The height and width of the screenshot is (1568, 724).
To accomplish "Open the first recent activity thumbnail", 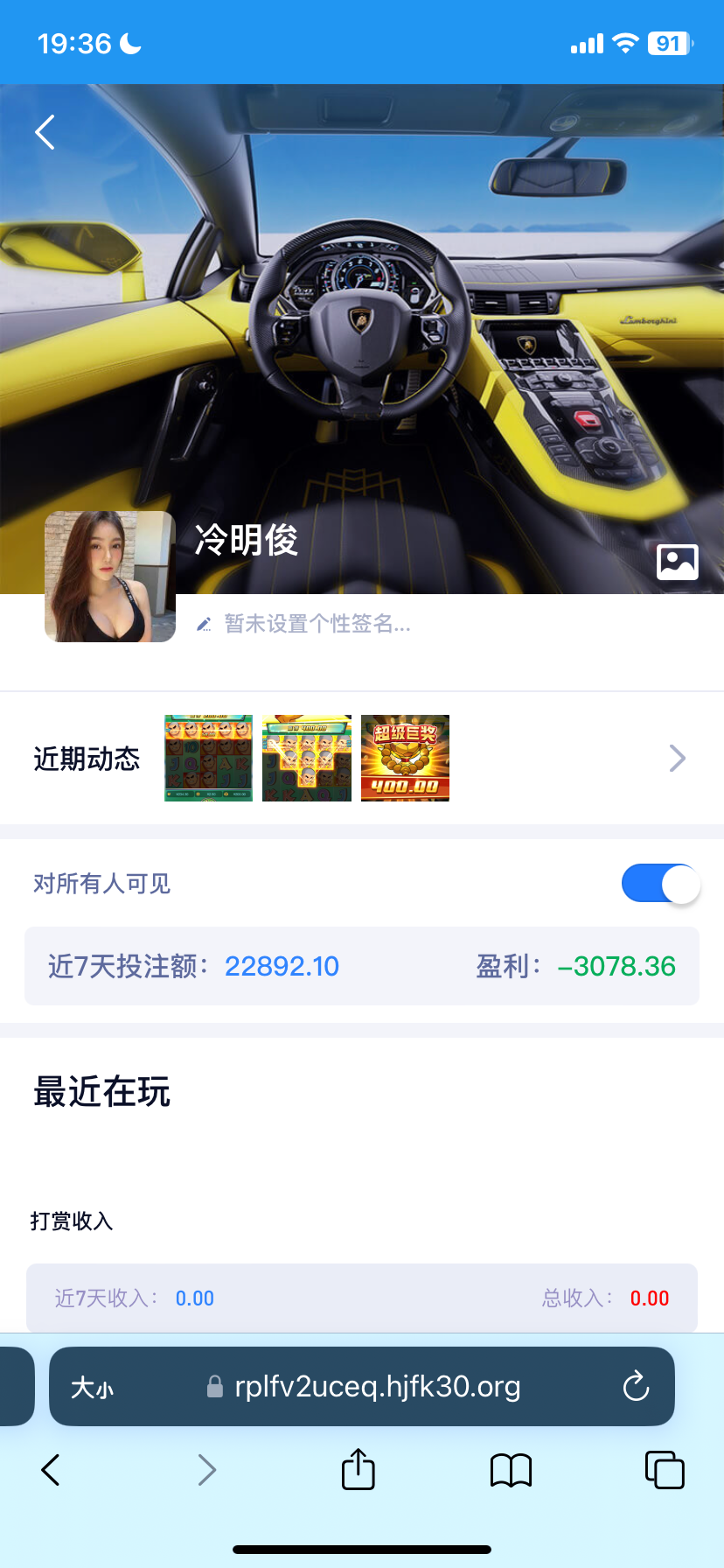I will (208, 758).
